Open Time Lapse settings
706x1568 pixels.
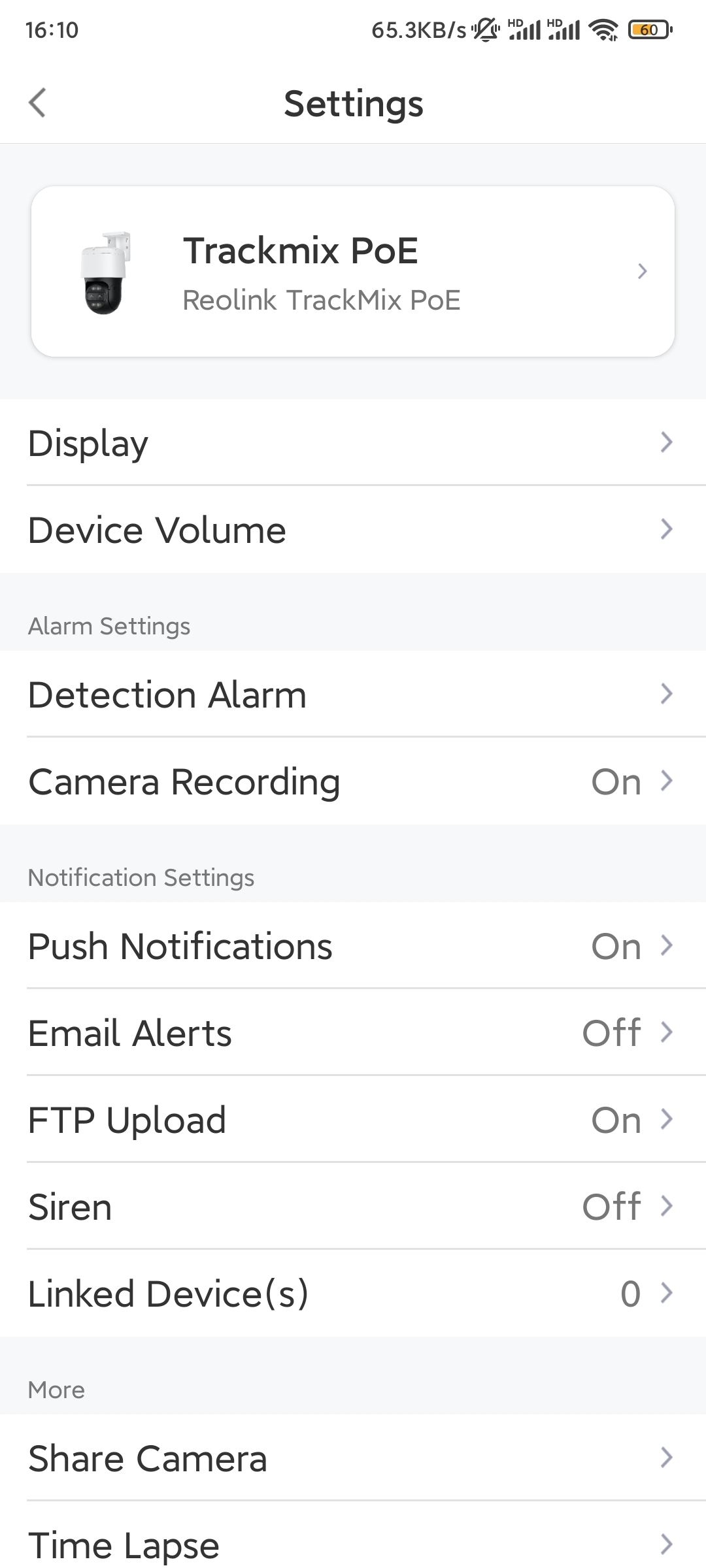coord(353,1535)
